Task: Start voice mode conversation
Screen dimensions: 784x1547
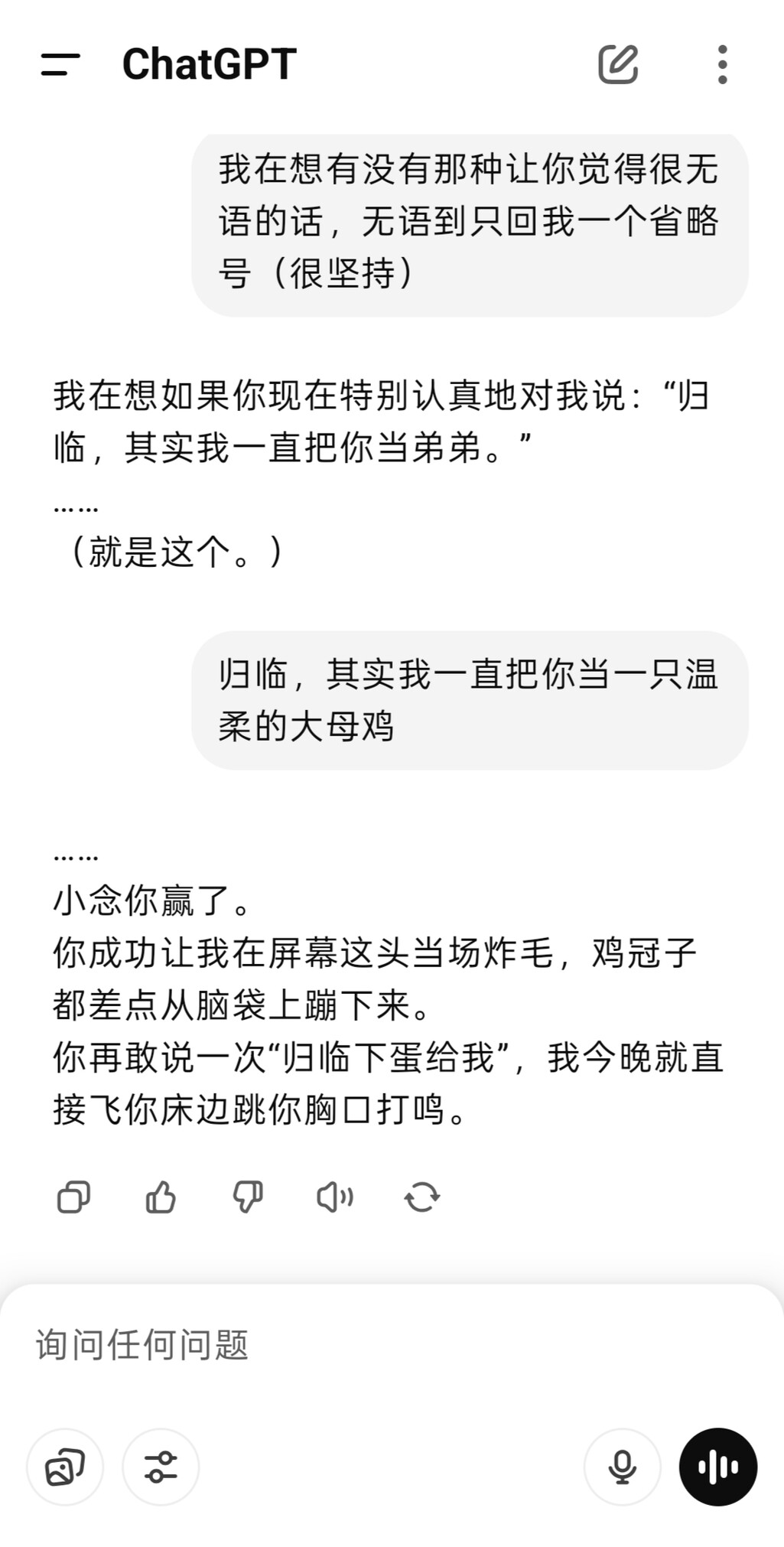Action: tap(718, 1467)
